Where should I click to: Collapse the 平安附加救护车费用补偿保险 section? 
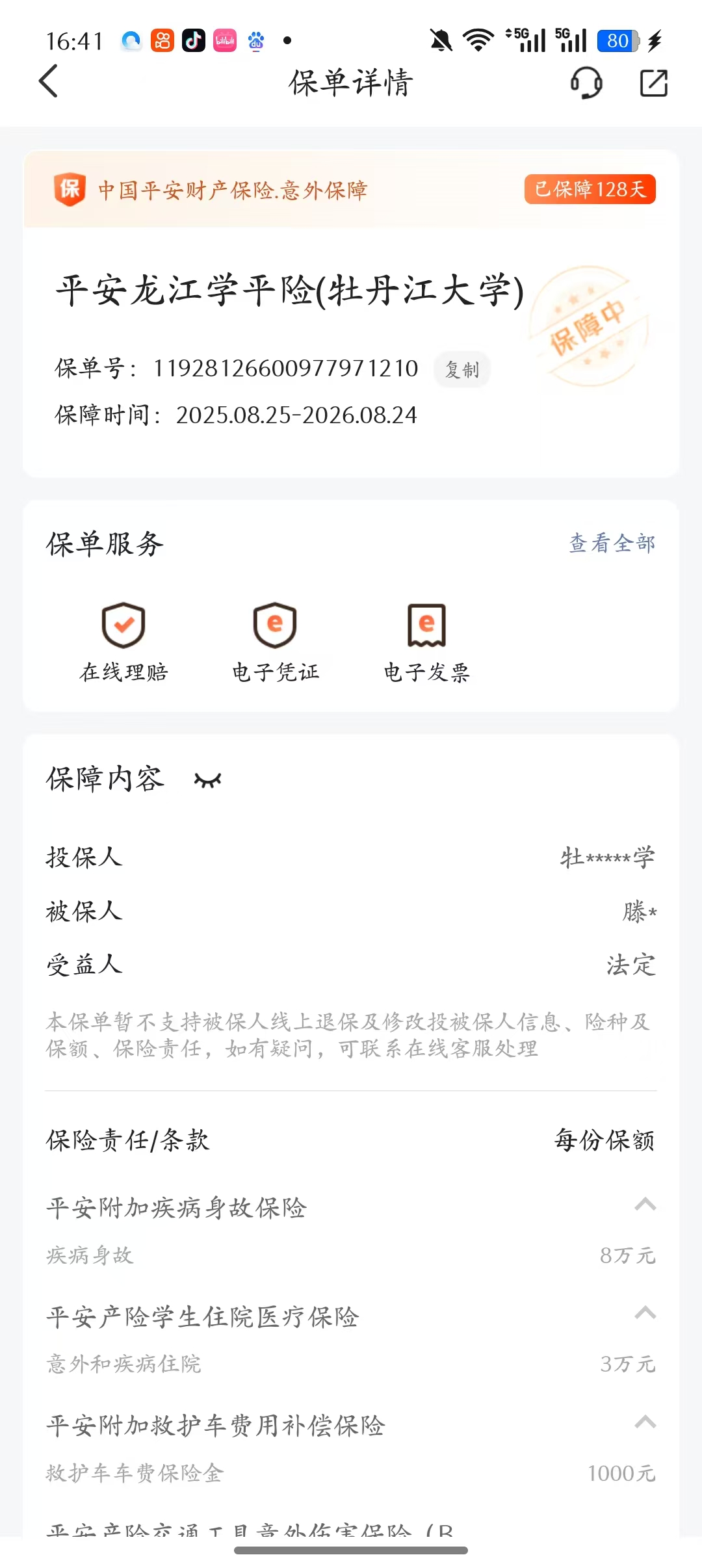coord(645,1422)
